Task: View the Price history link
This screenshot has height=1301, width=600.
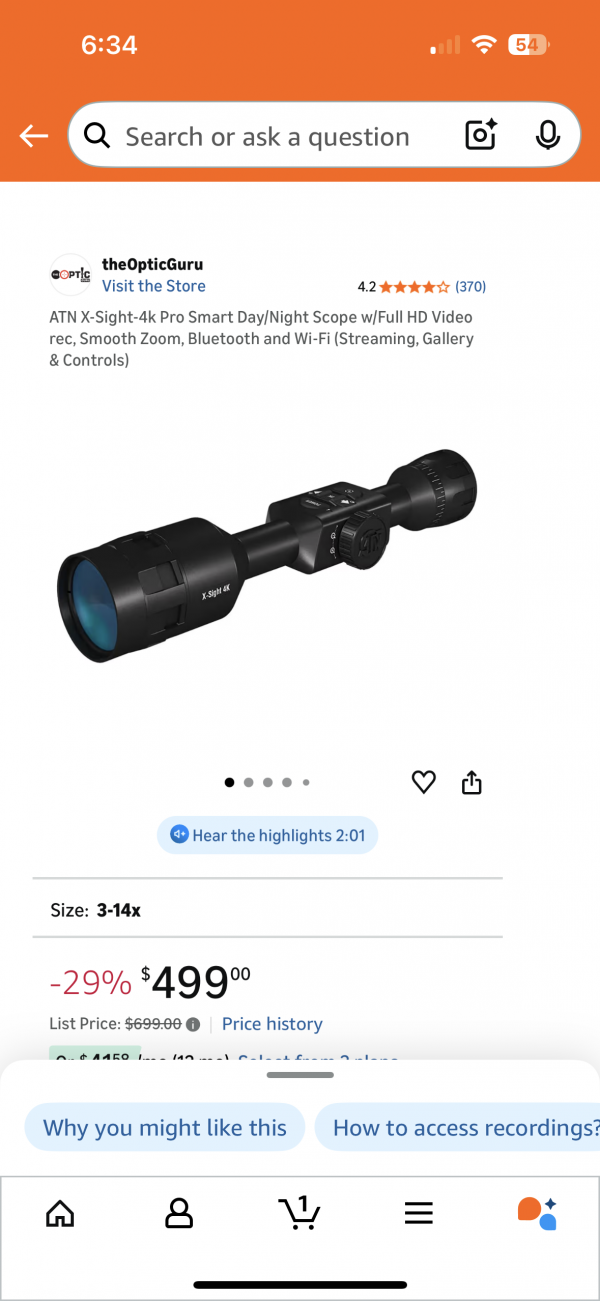Action: coord(272,1024)
